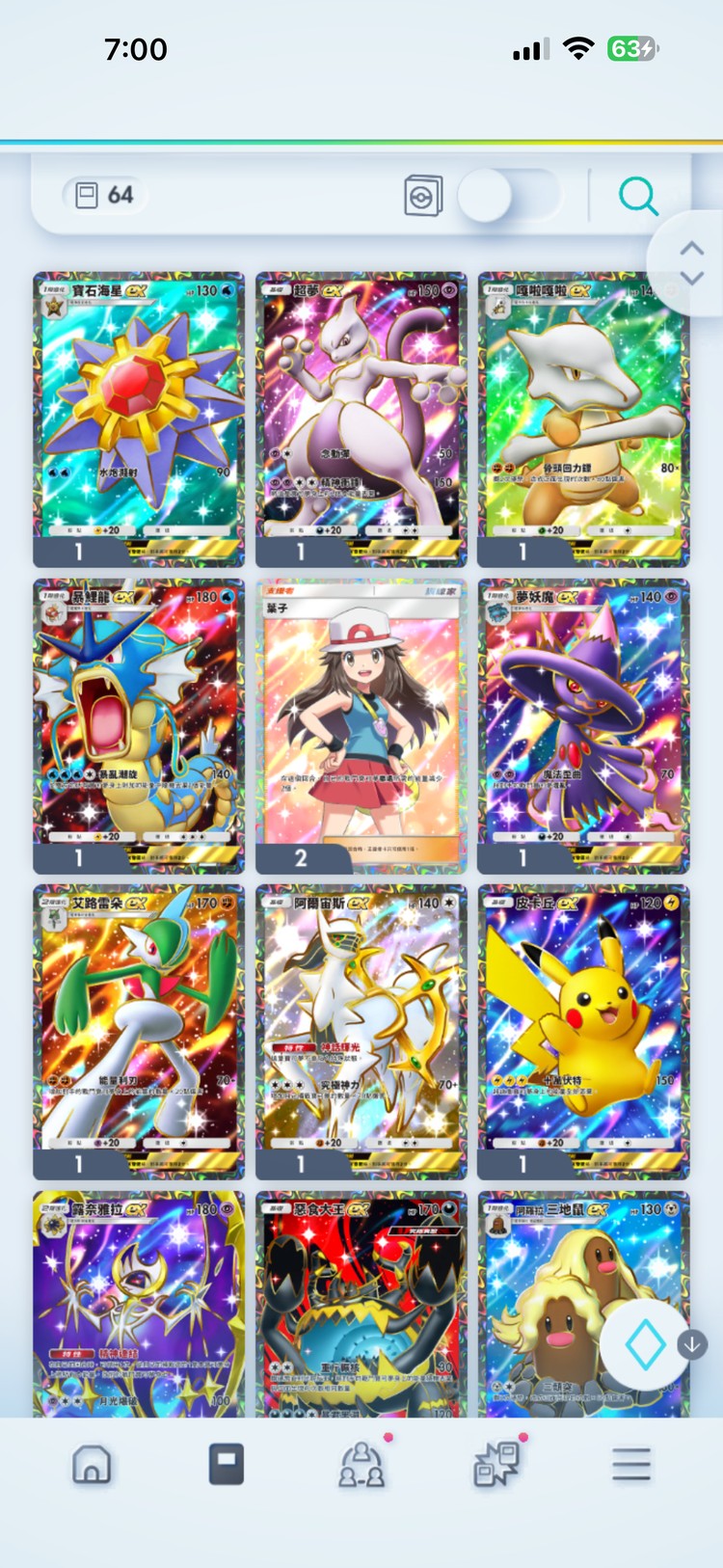Go to the home tab
The width and height of the screenshot is (723, 1568).
[x=92, y=1465]
